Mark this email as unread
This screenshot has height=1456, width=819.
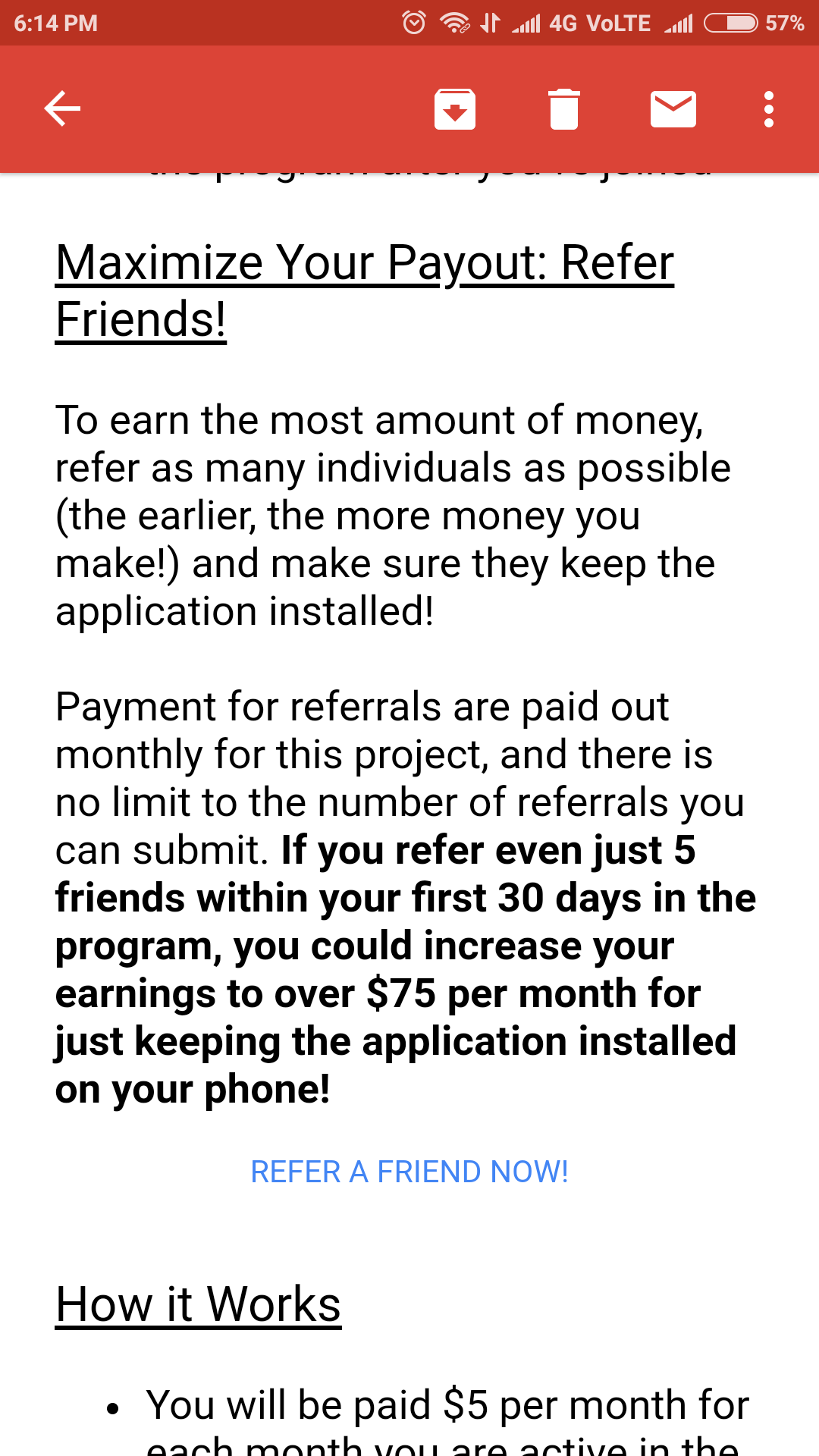pyautogui.click(x=673, y=109)
